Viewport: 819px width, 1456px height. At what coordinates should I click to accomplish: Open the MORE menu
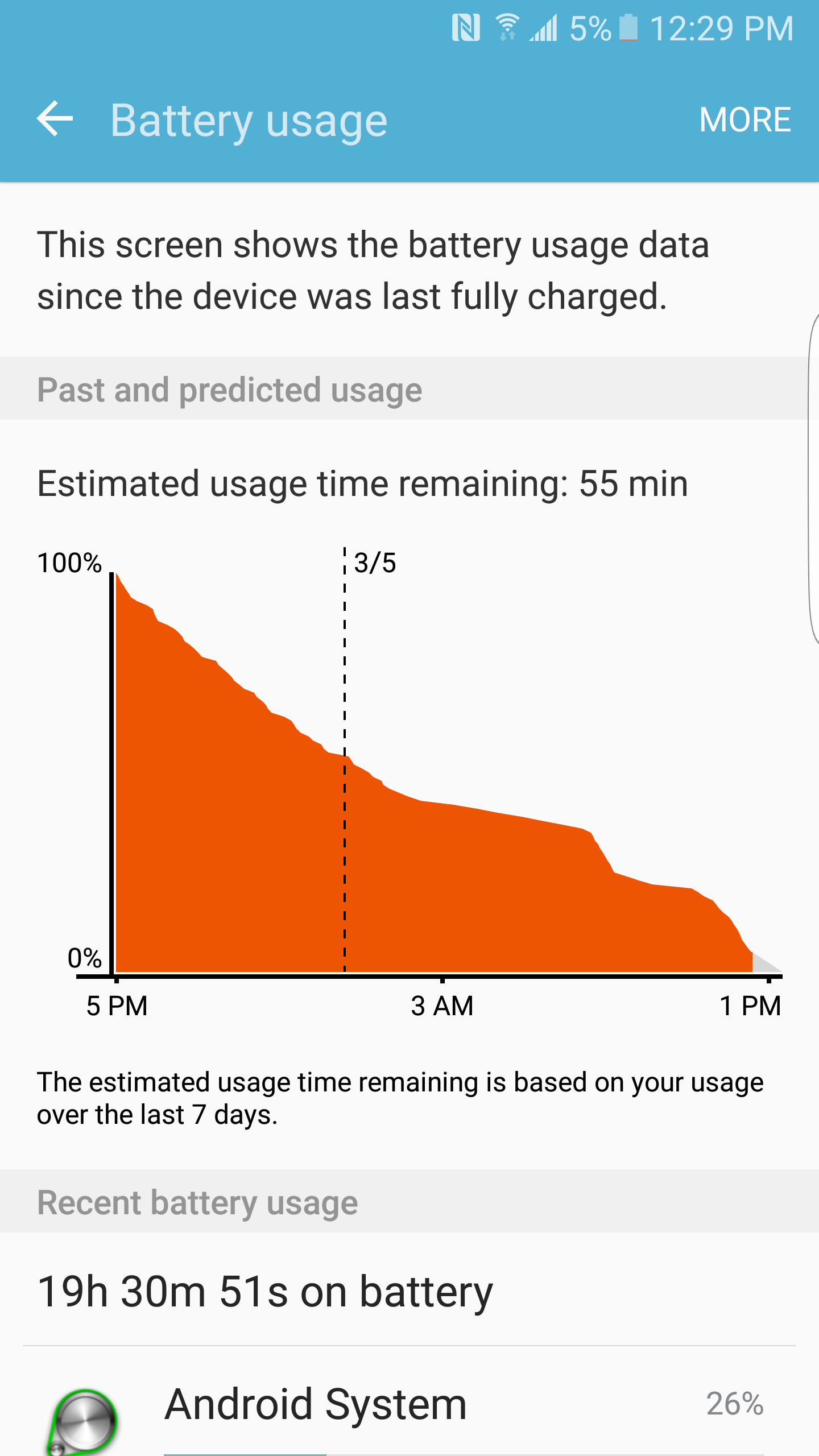(744, 120)
